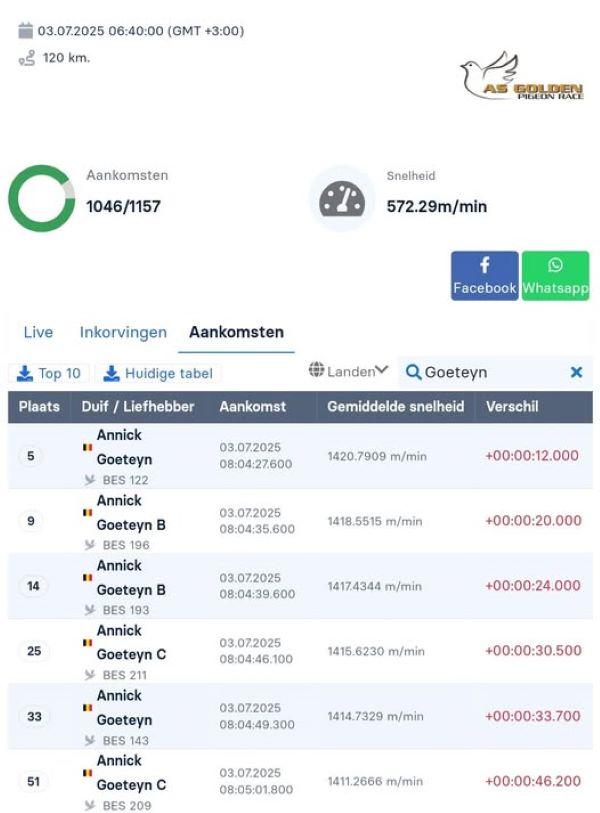Open the Inkorvingen tab

click(x=123, y=332)
